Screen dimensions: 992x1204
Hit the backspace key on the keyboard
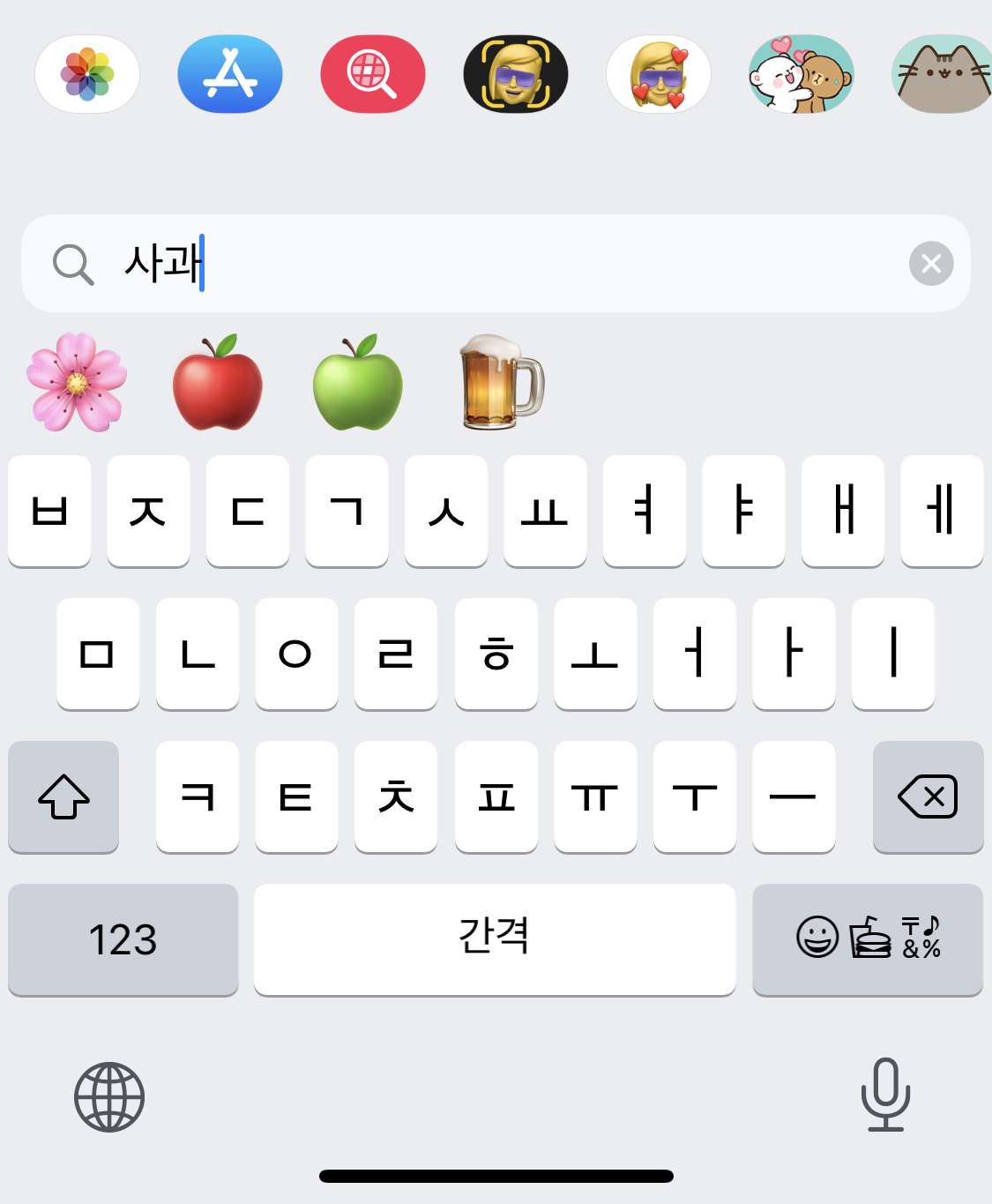(x=928, y=796)
